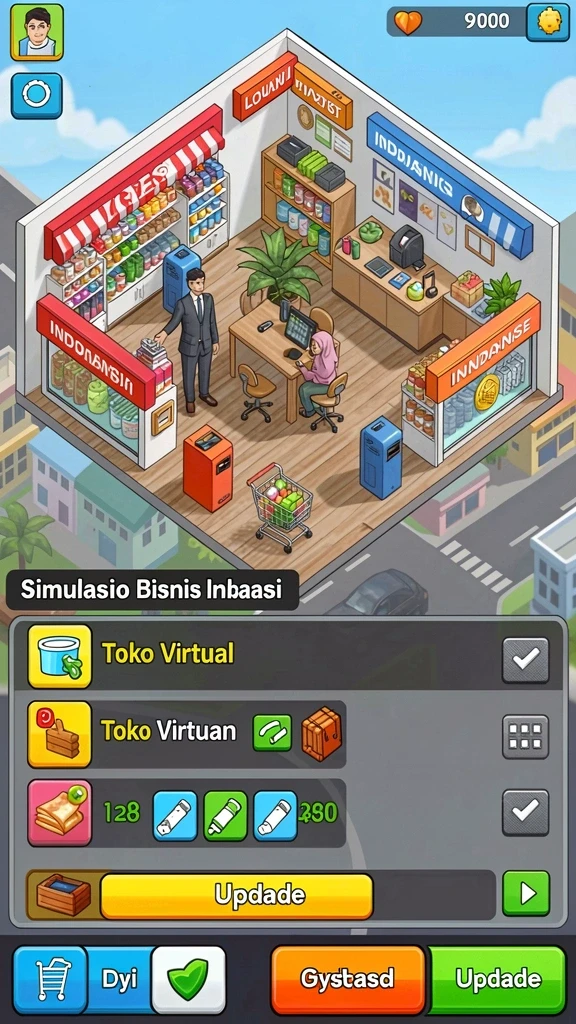Open the shopping cart button
Screen dimensions: 576x1024
click(x=50, y=980)
